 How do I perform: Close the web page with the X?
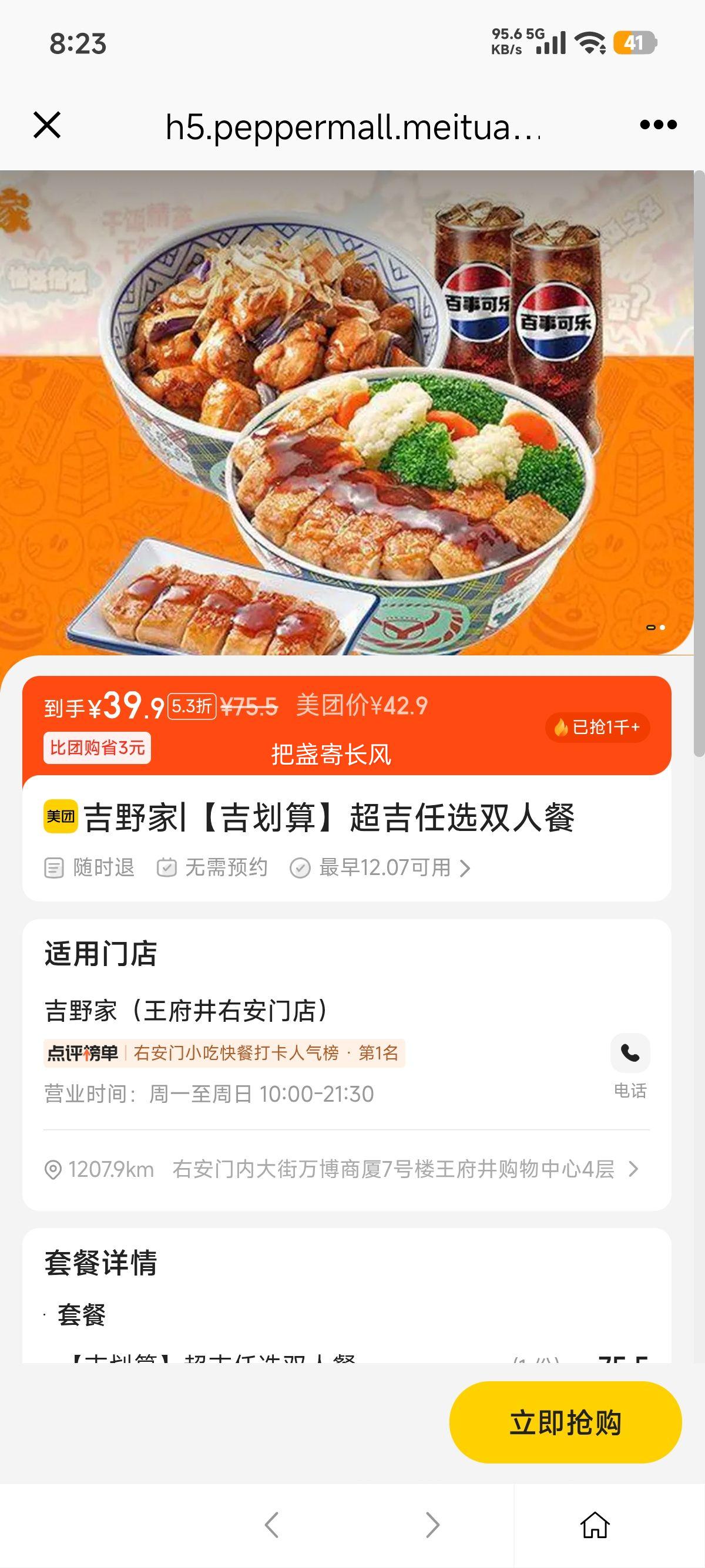click(x=47, y=126)
